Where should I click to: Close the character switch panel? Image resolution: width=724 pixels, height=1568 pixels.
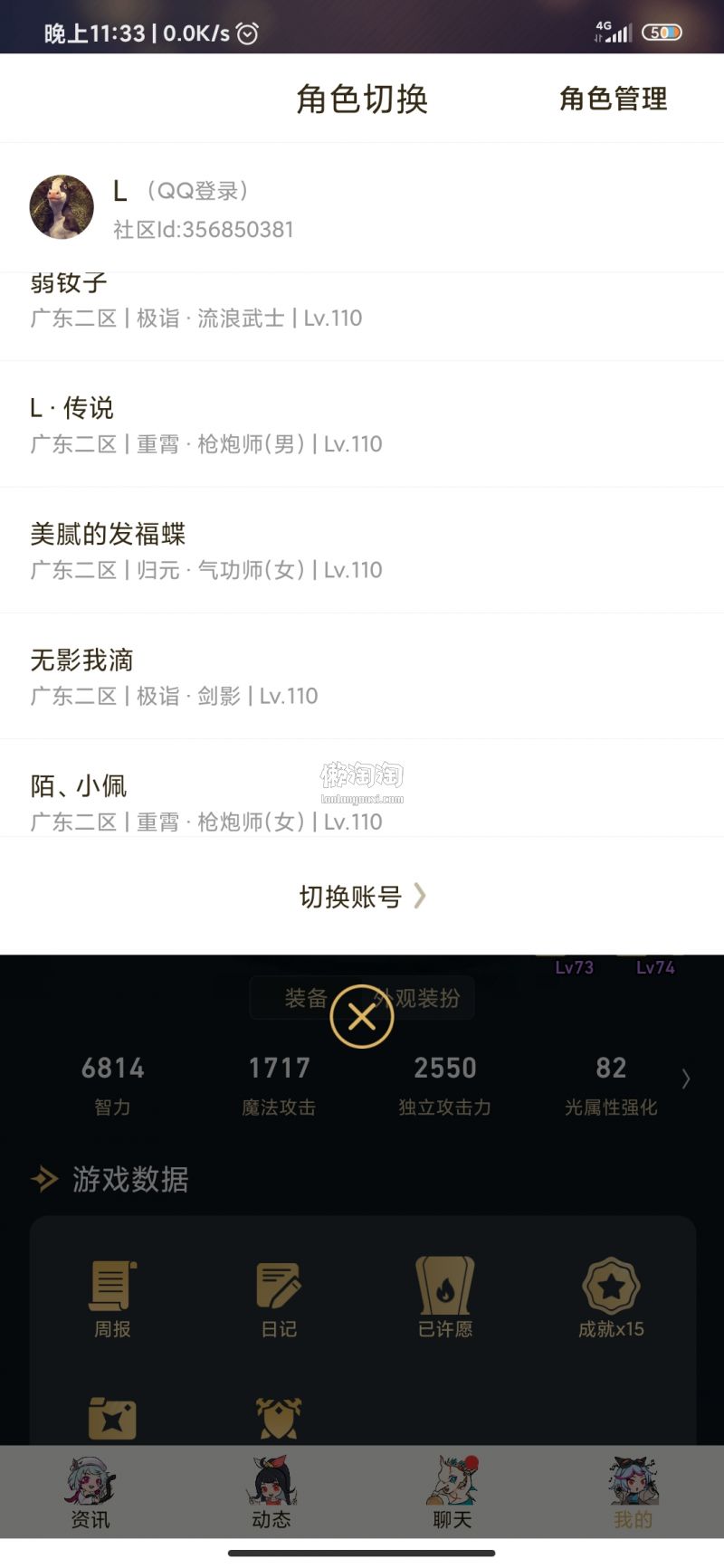click(362, 1017)
